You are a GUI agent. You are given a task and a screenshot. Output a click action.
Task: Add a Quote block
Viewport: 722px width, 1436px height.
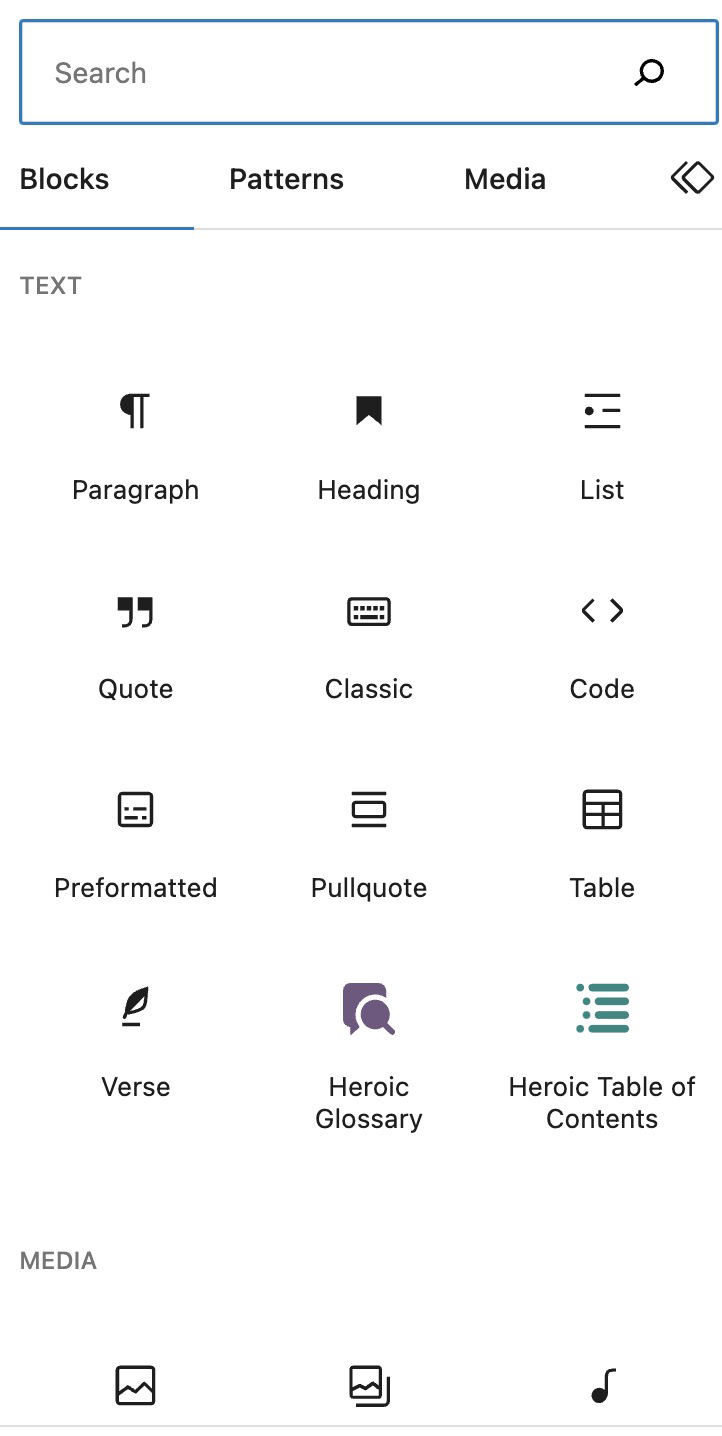pyautogui.click(x=135, y=644)
